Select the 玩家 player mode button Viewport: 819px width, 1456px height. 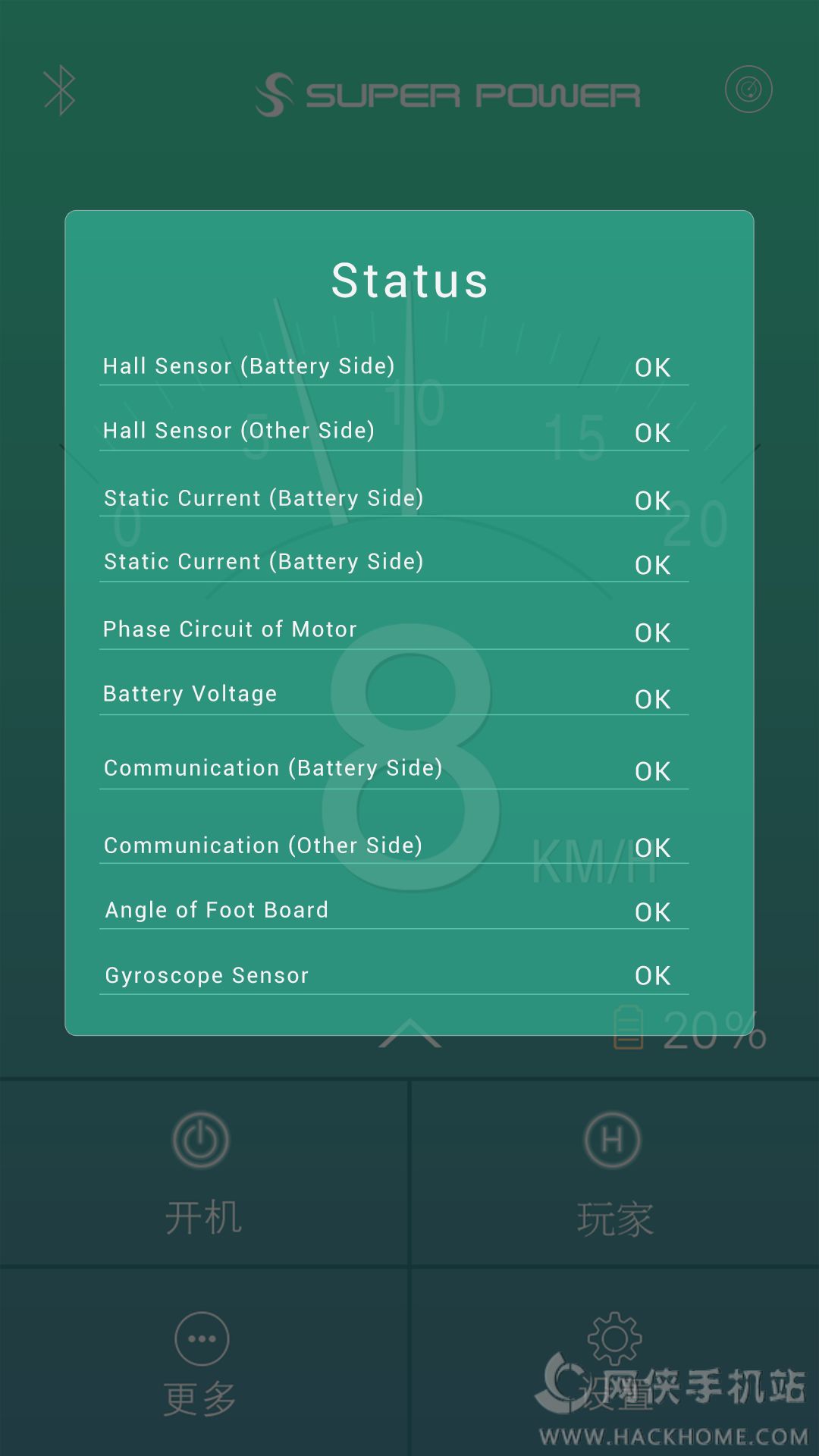click(613, 1173)
